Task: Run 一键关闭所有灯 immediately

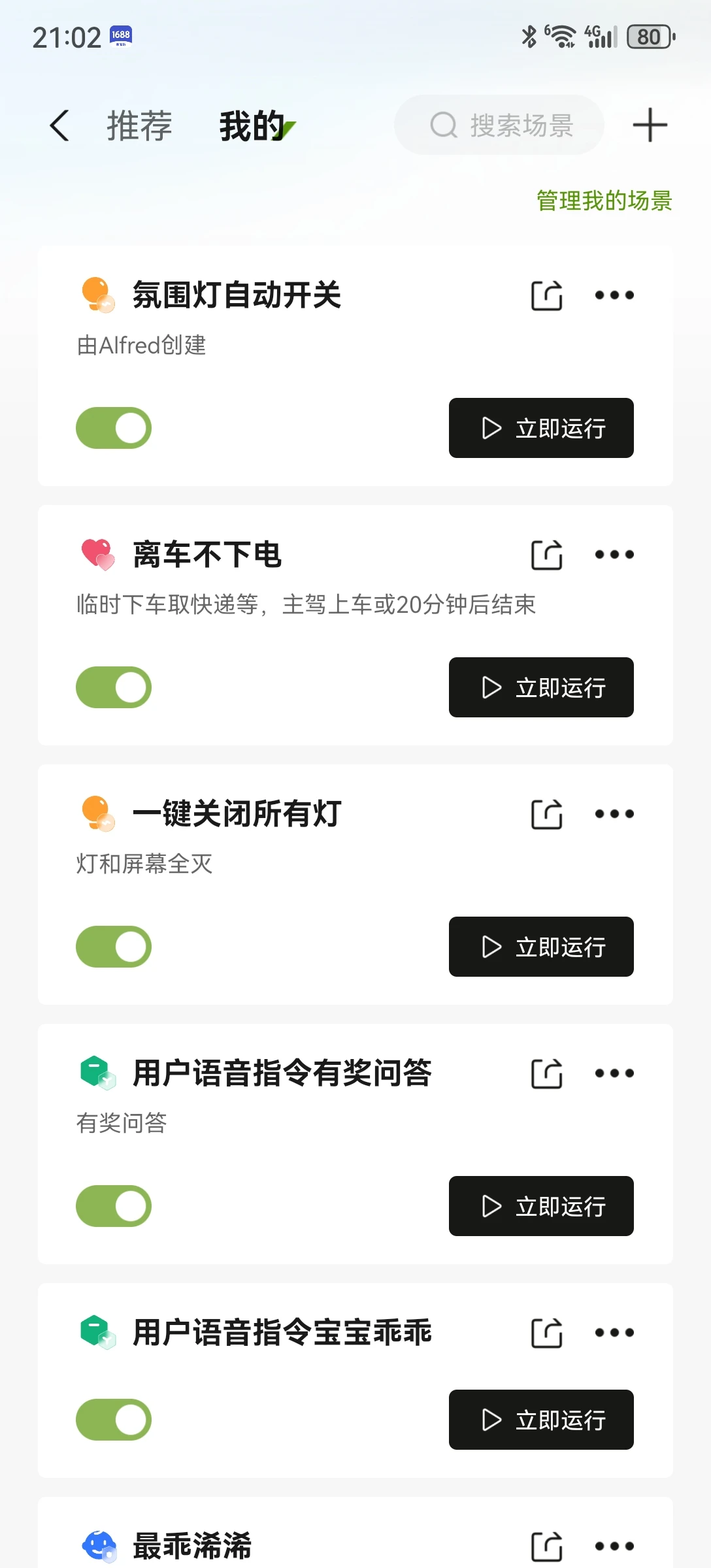Action: click(541, 947)
